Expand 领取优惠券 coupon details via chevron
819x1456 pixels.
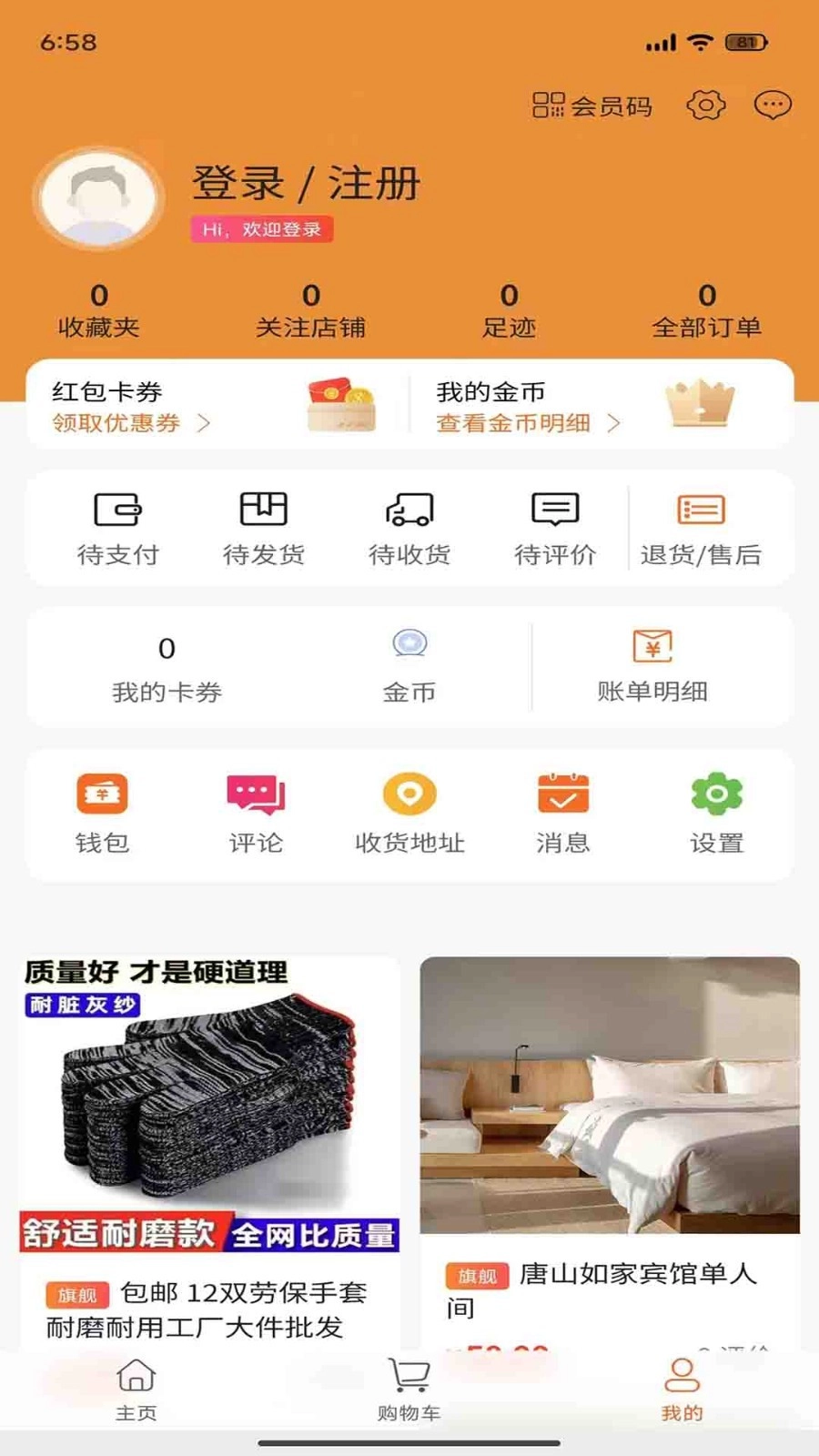[x=203, y=422]
